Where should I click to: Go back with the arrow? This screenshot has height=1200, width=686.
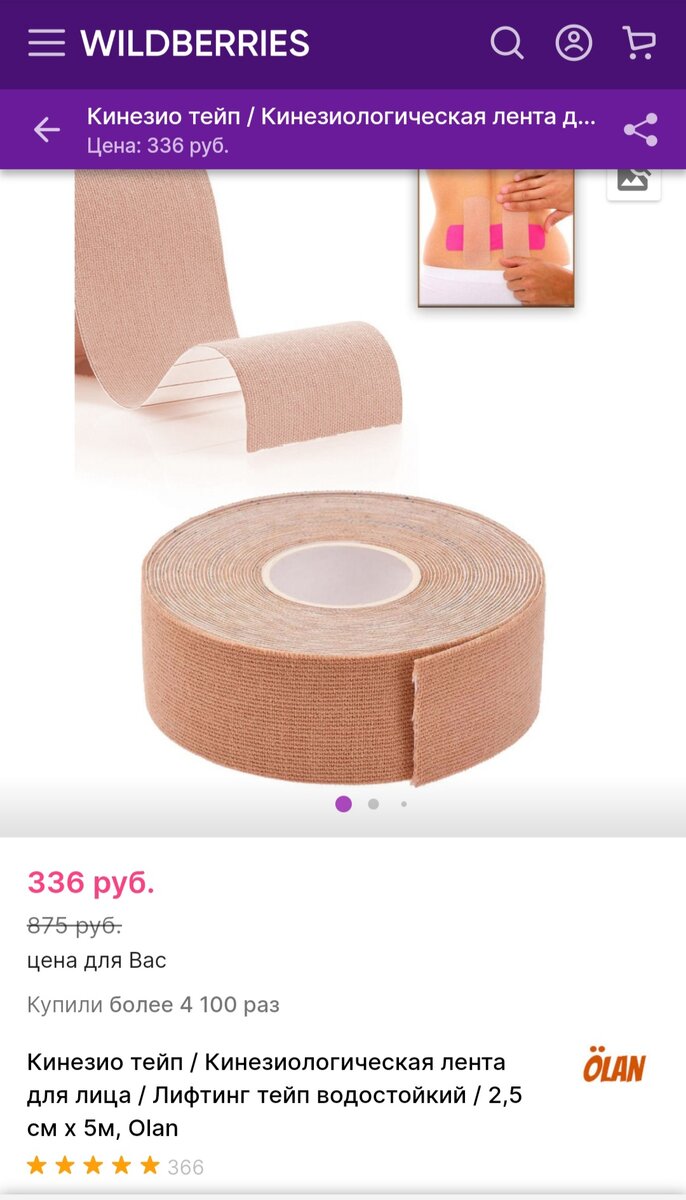pos(47,129)
